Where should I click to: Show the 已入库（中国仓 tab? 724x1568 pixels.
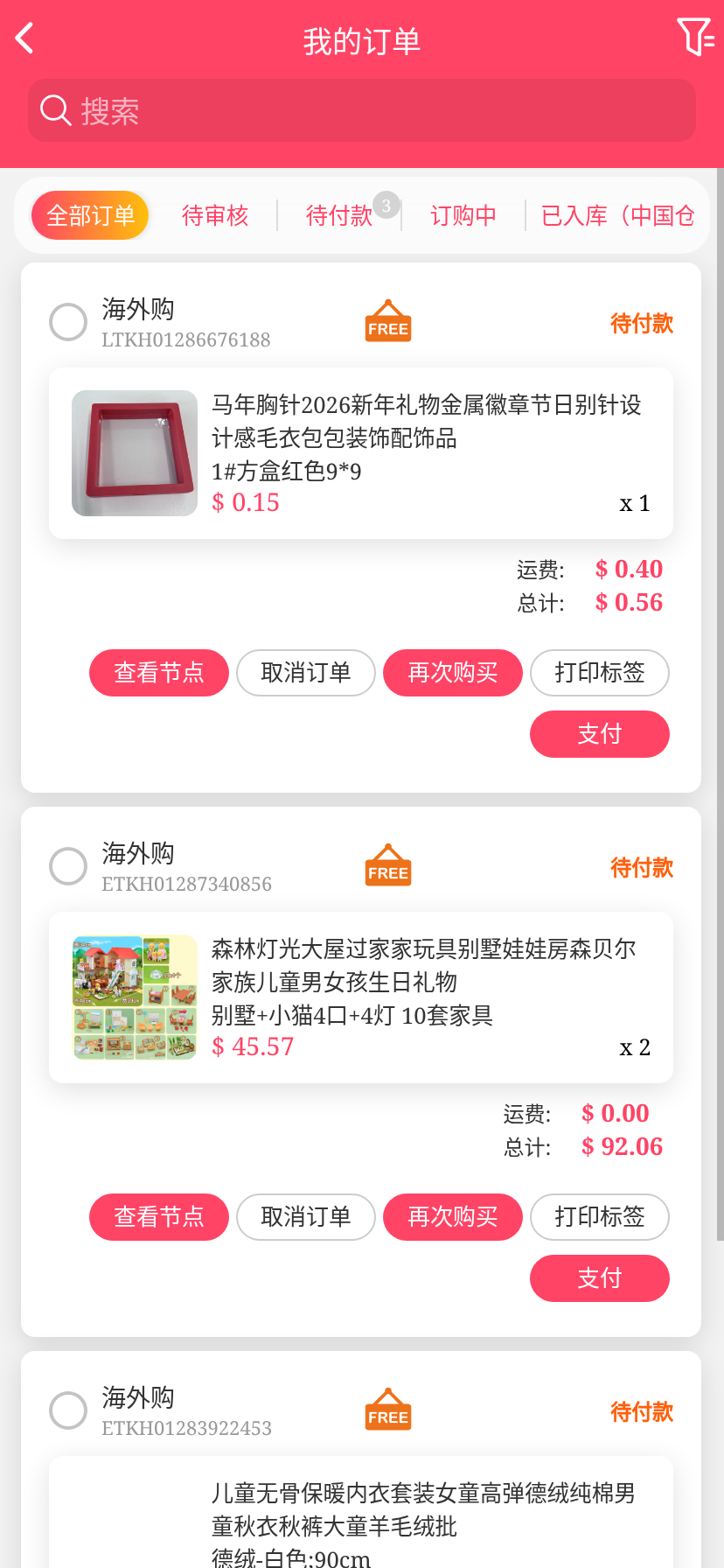617,215
